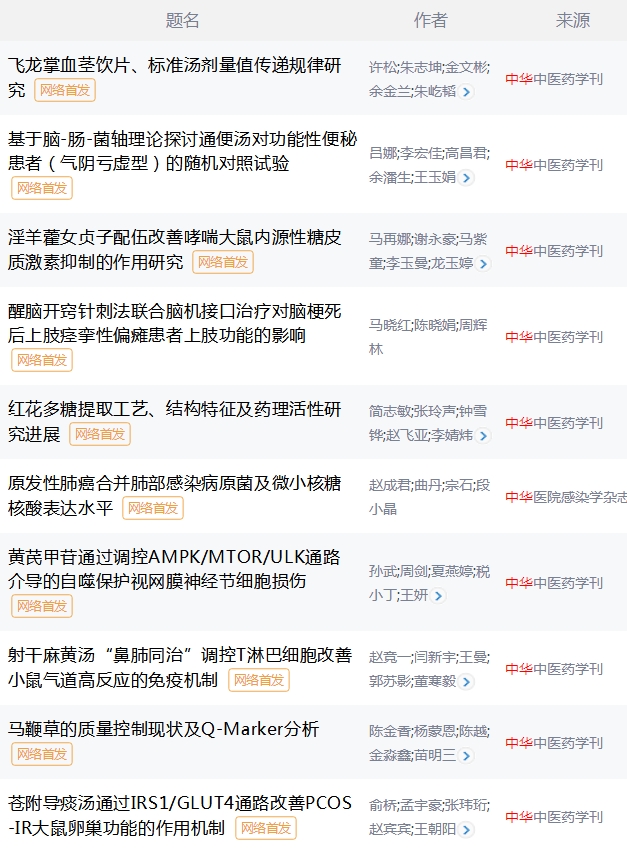Expand the author list after 朱屹韬
Viewport: 627px width, 859px height.
click(x=467, y=92)
